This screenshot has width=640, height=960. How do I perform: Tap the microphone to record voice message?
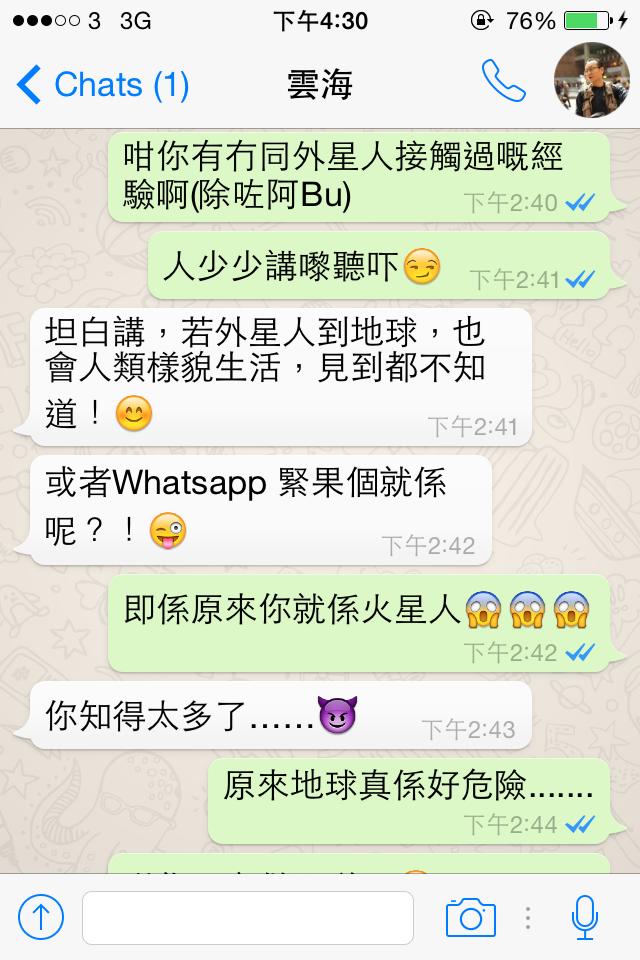coord(584,916)
